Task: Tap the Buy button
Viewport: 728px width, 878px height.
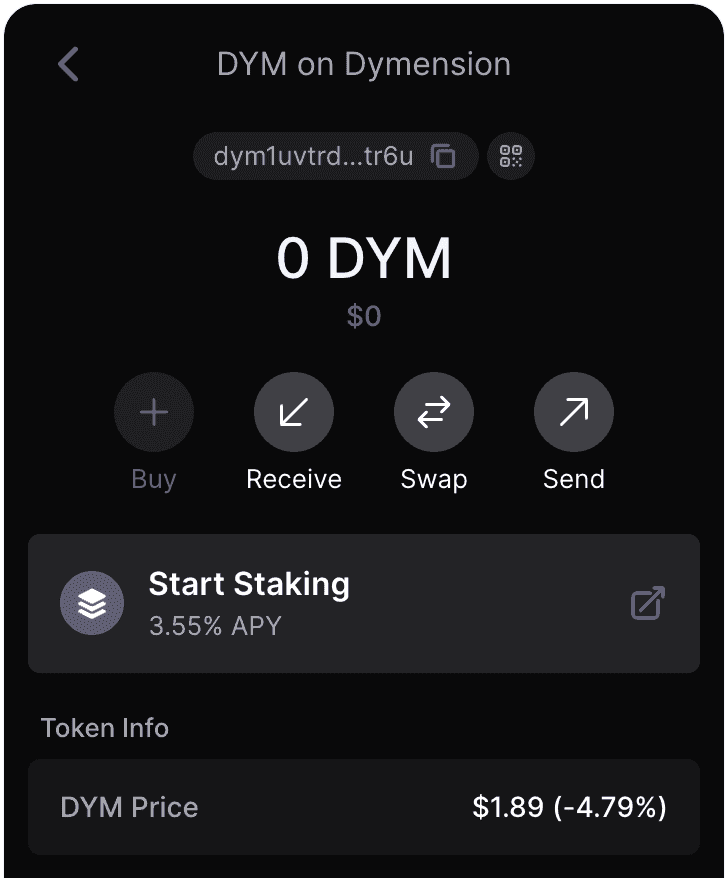Action: [x=154, y=413]
